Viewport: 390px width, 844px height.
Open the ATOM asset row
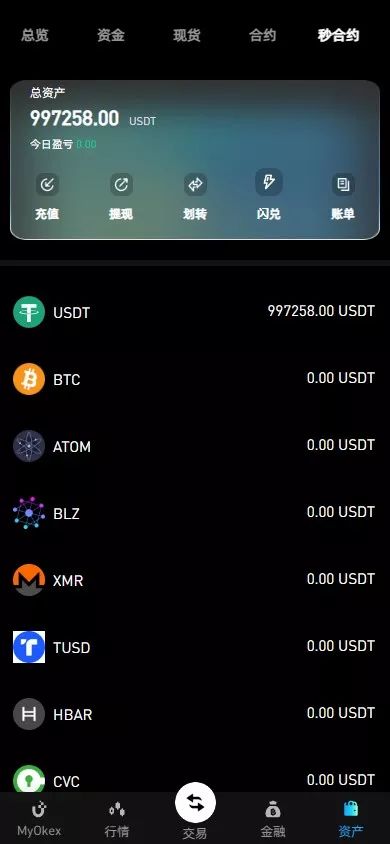point(195,446)
